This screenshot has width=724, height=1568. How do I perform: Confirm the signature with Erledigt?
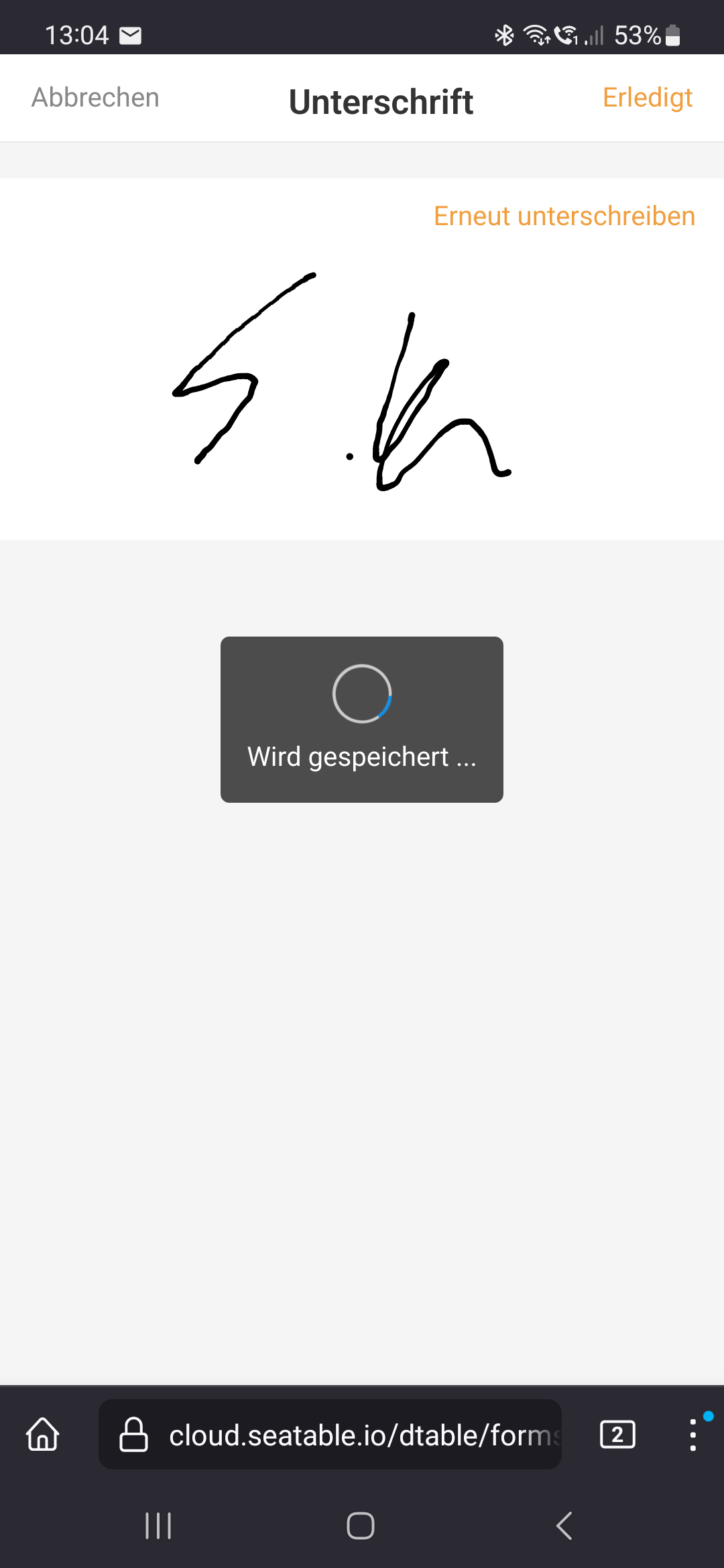[647, 98]
